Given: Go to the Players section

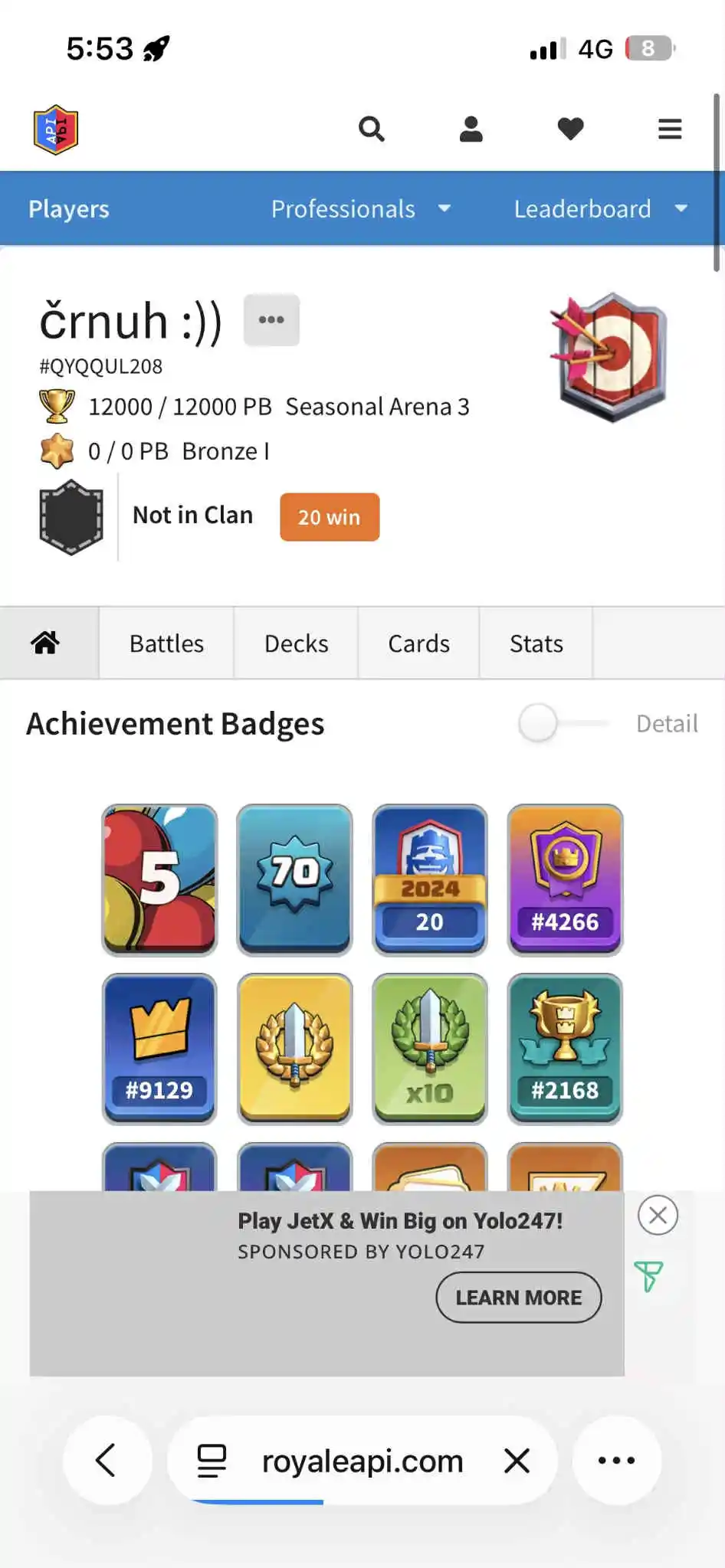Looking at the screenshot, I should coord(69,209).
